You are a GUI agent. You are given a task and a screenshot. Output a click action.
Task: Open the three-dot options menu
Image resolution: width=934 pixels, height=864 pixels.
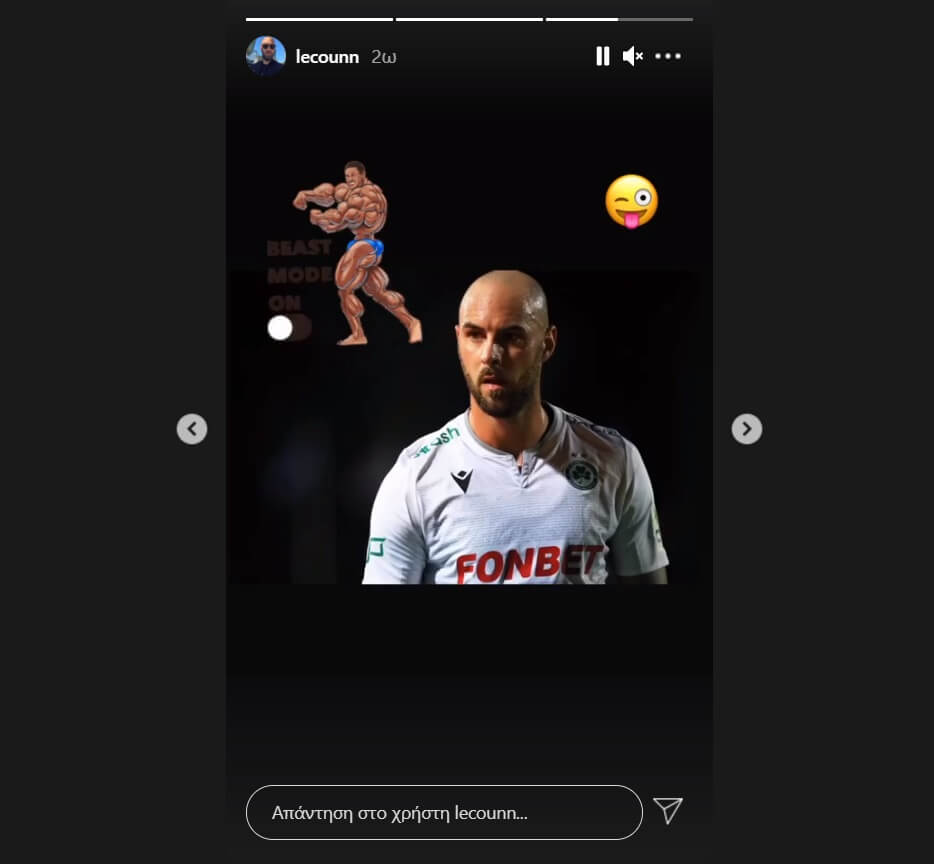point(668,57)
